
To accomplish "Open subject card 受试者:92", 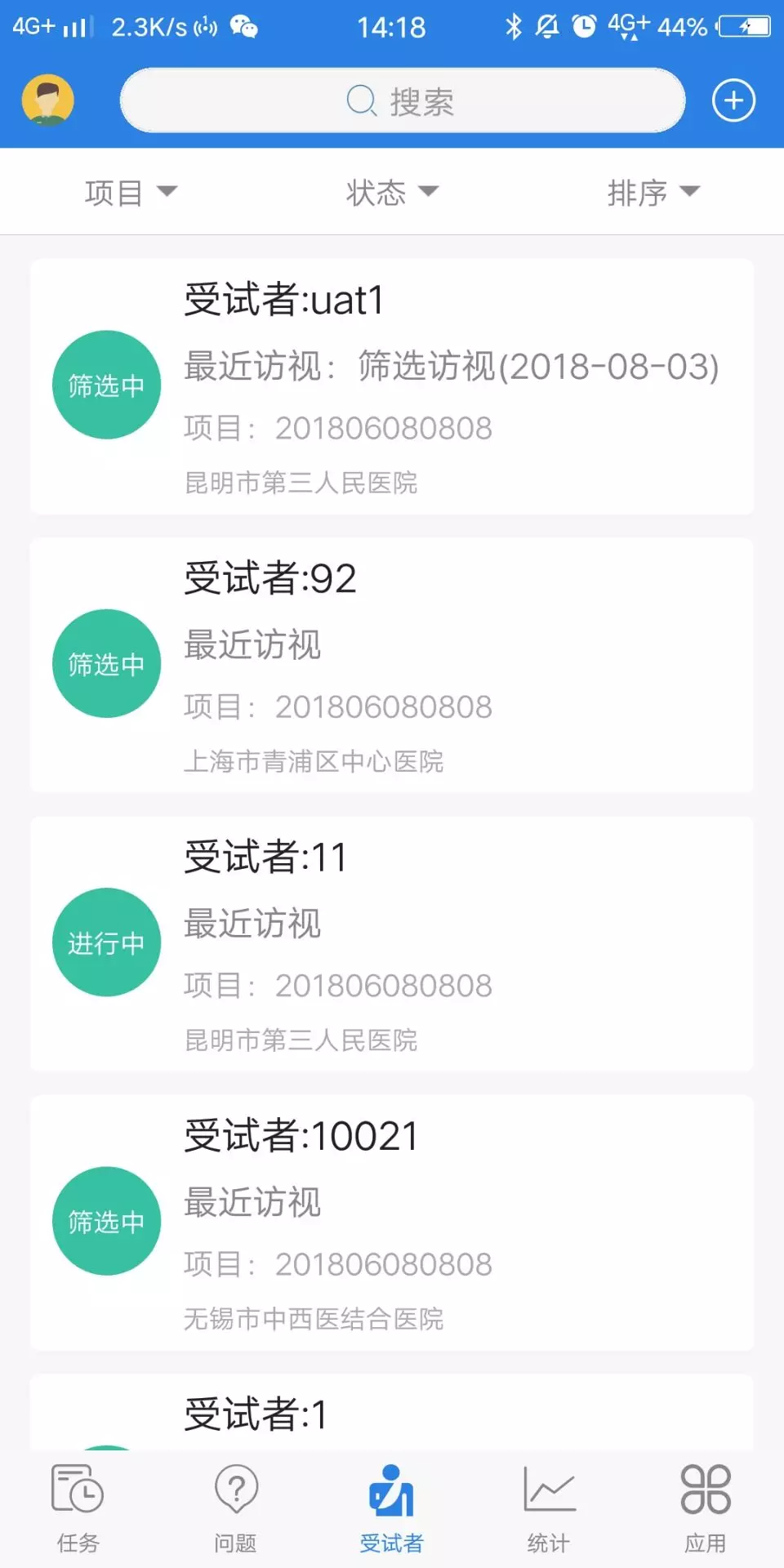I will coord(392,663).
